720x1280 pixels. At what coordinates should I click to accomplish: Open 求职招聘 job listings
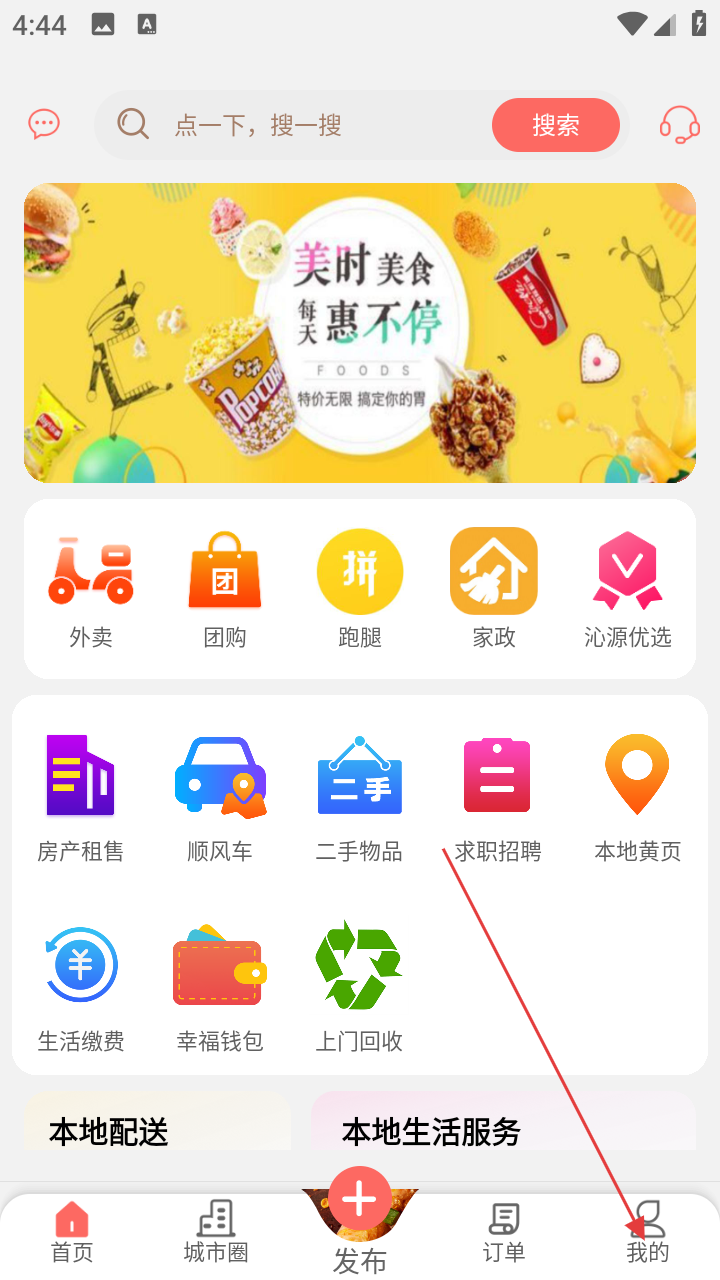click(498, 797)
